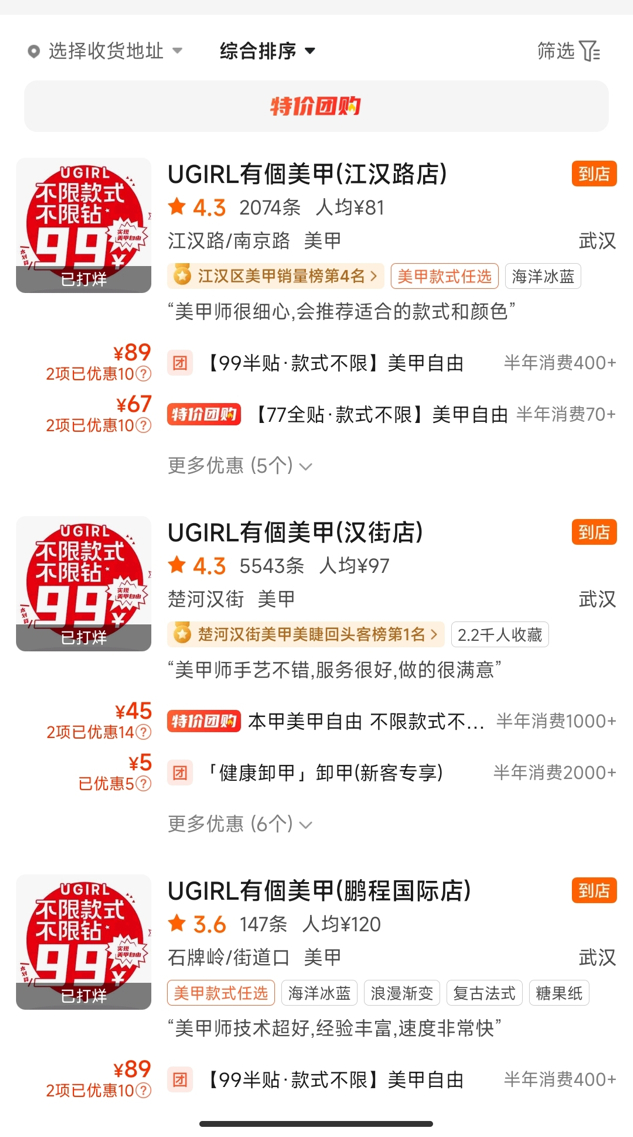Expand 更多优惠 (5个)

(x=240, y=466)
